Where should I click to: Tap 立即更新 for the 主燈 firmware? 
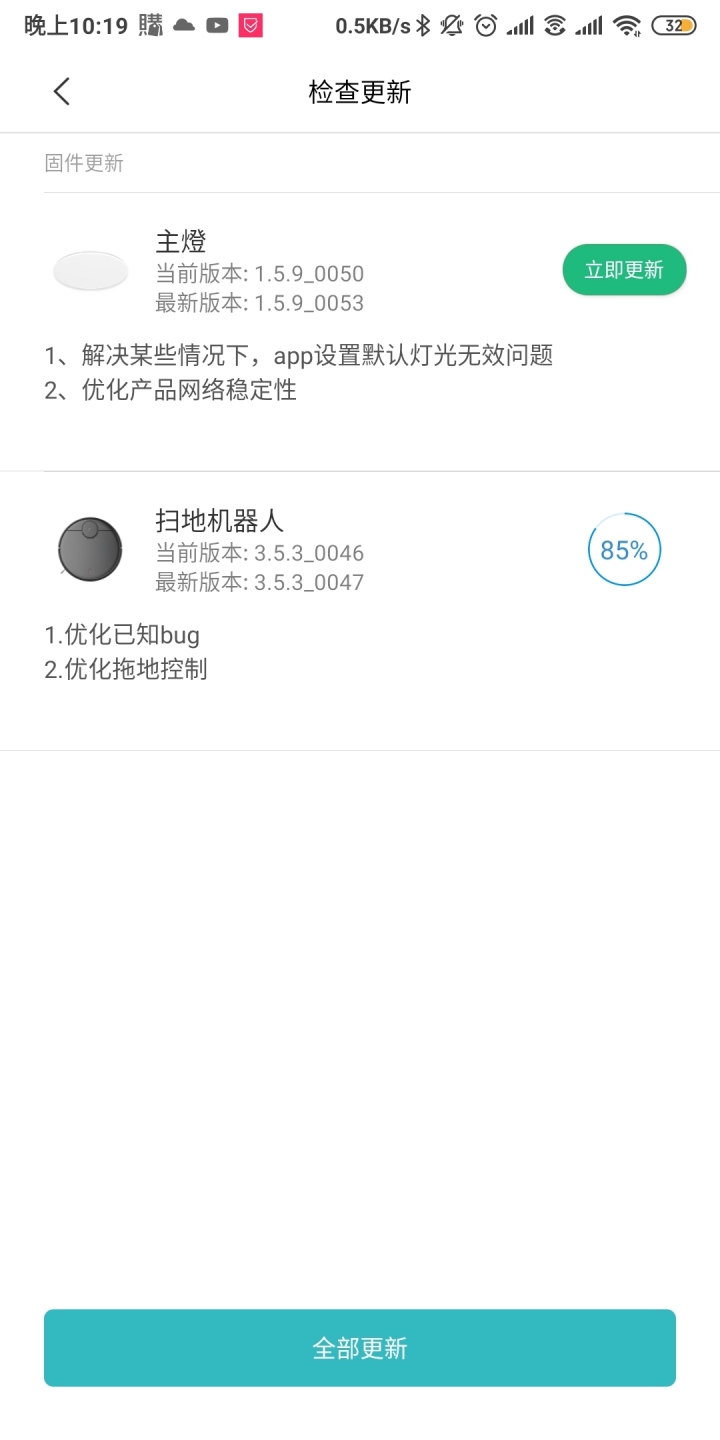[624, 270]
